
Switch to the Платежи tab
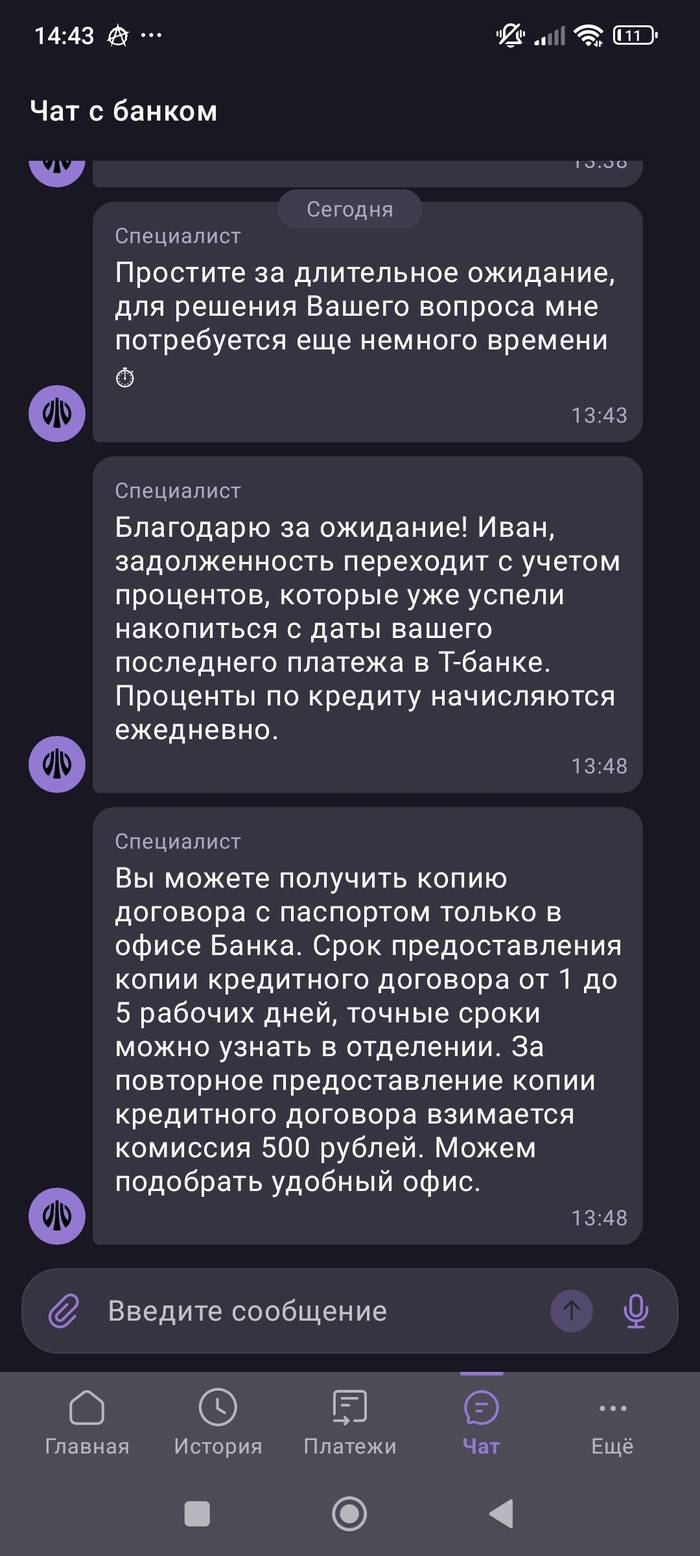(x=350, y=1421)
